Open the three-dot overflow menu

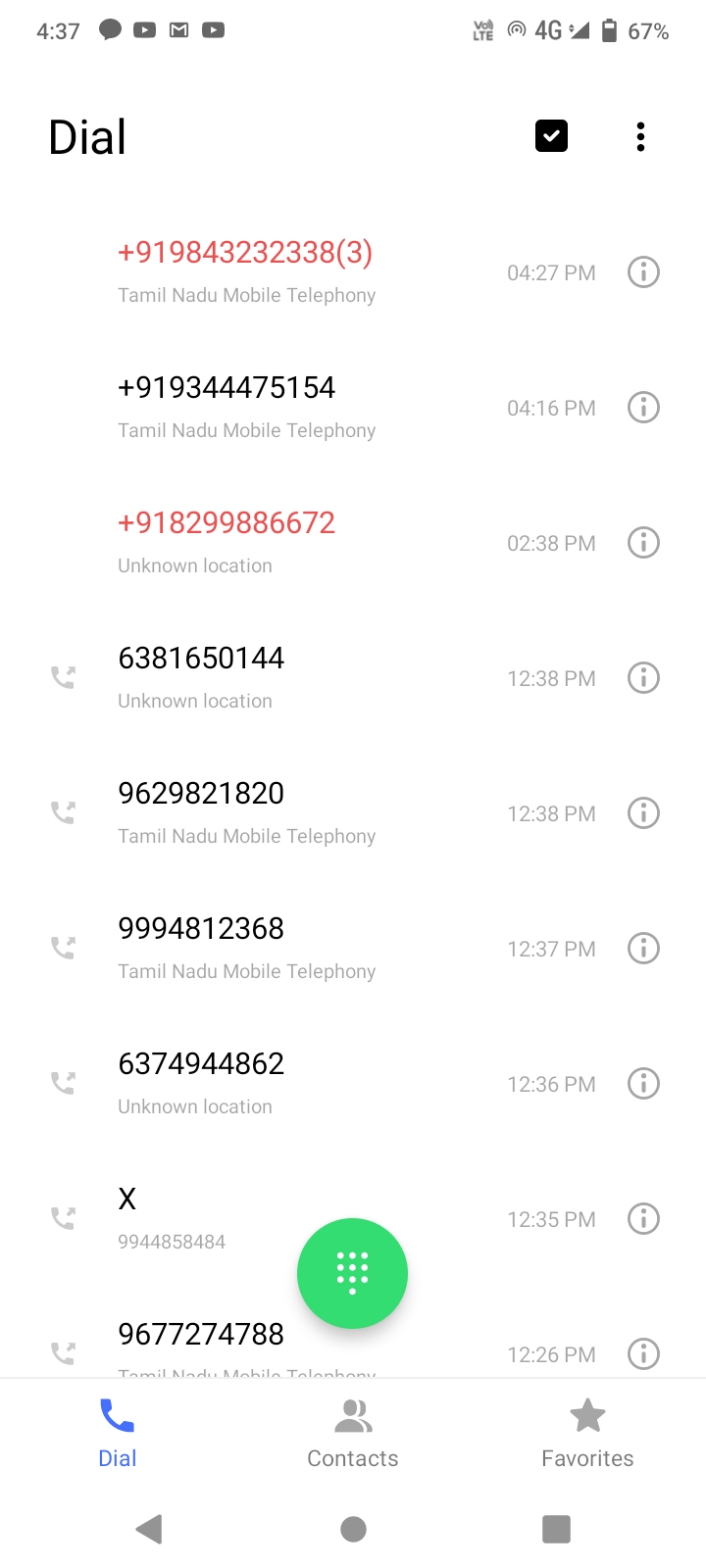pos(640,136)
